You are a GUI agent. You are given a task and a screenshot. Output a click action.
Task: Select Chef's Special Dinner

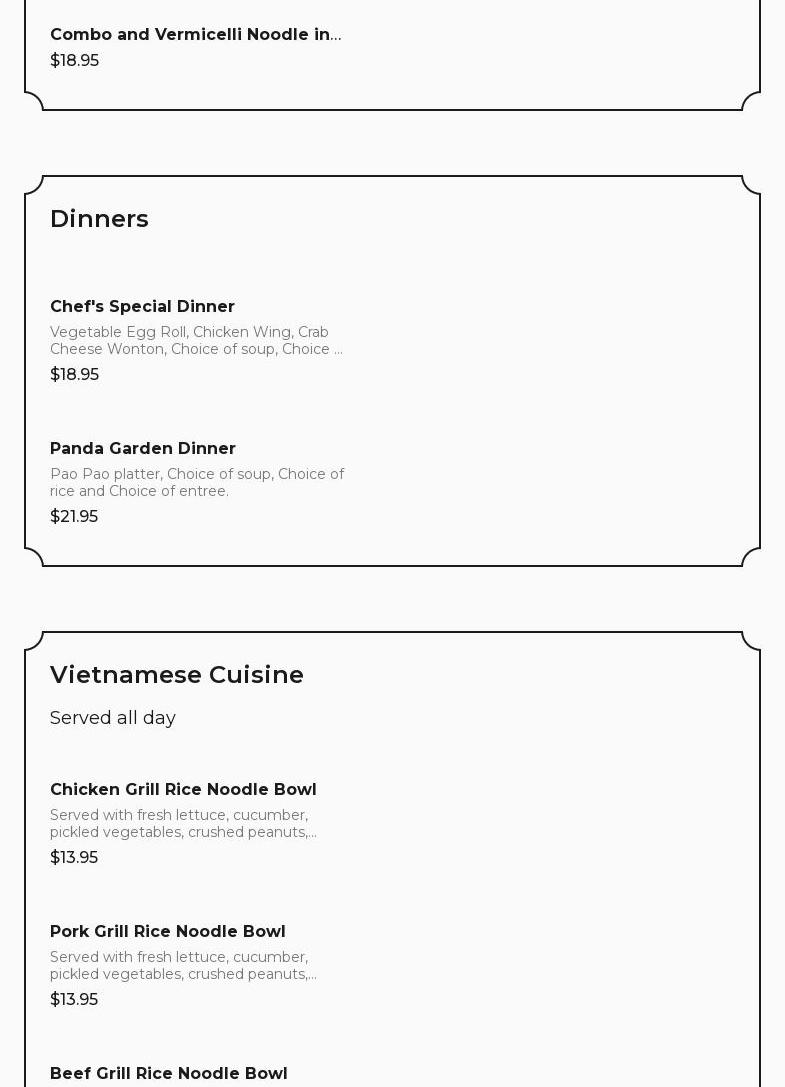[142, 307]
